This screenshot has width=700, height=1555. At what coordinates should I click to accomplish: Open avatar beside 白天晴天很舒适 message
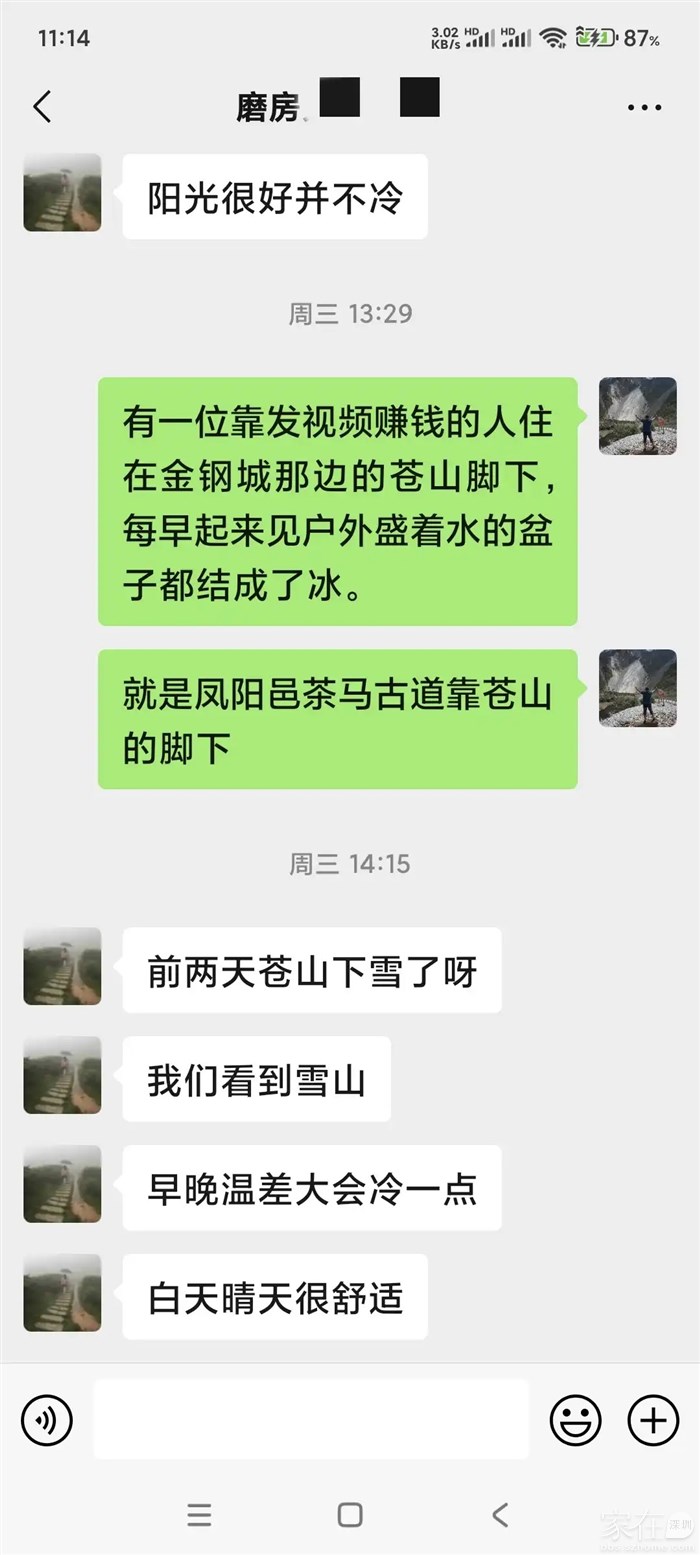point(62,1293)
